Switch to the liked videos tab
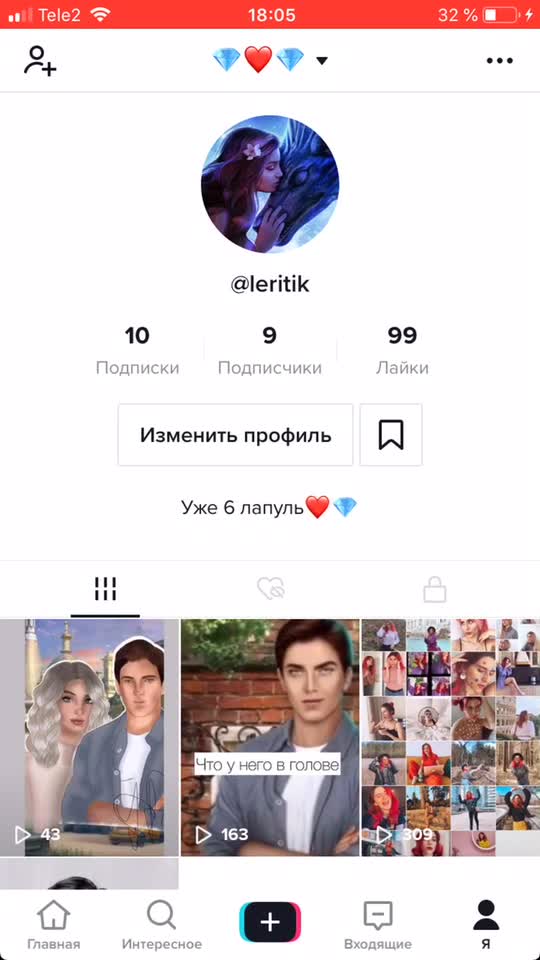This screenshot has width=540, height=960. [271, 590]
